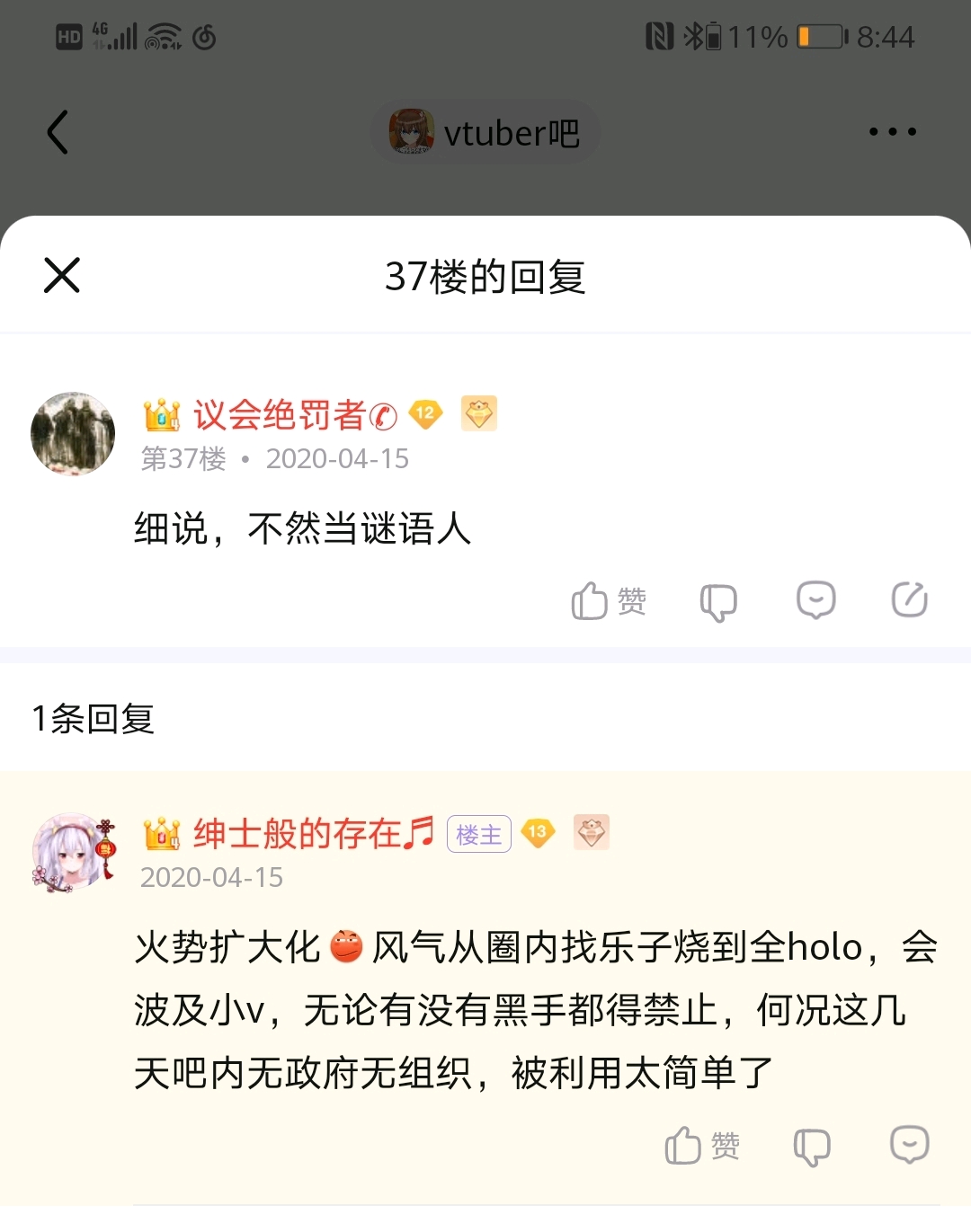Go back with the top arrow
Viewport: 971px width, 1232px height.
[58, 132]
